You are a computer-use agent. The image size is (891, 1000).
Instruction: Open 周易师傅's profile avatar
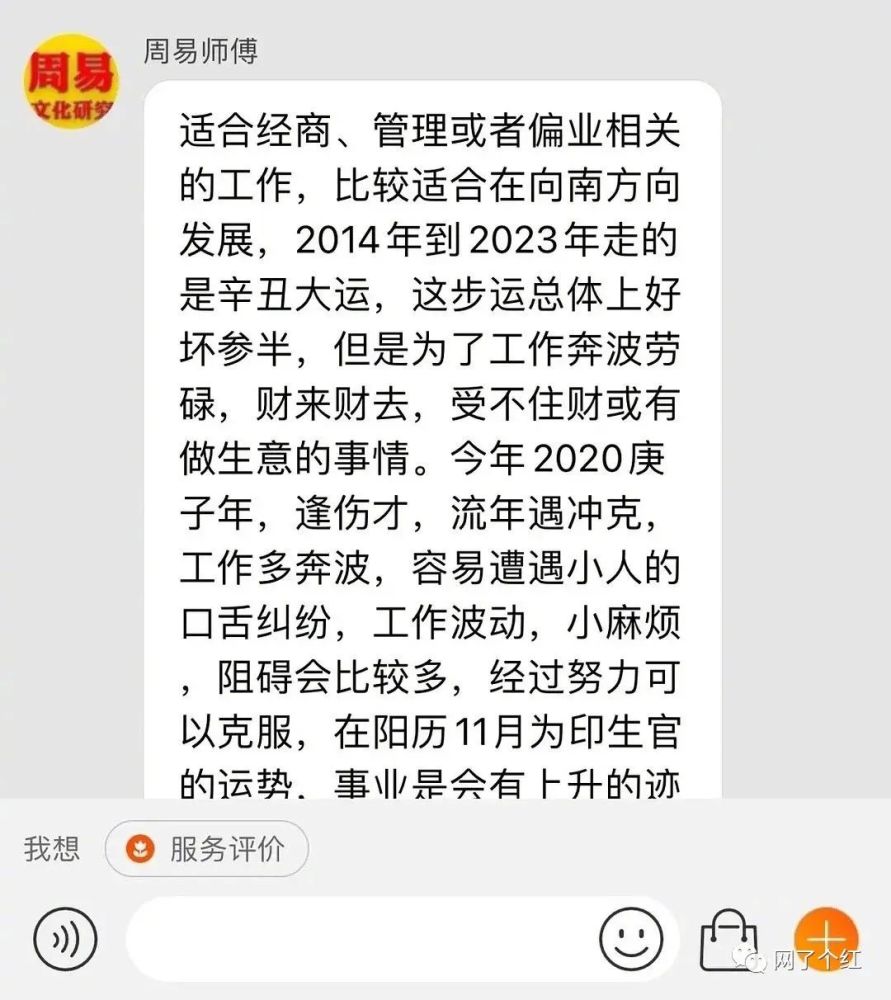point(70,82)
